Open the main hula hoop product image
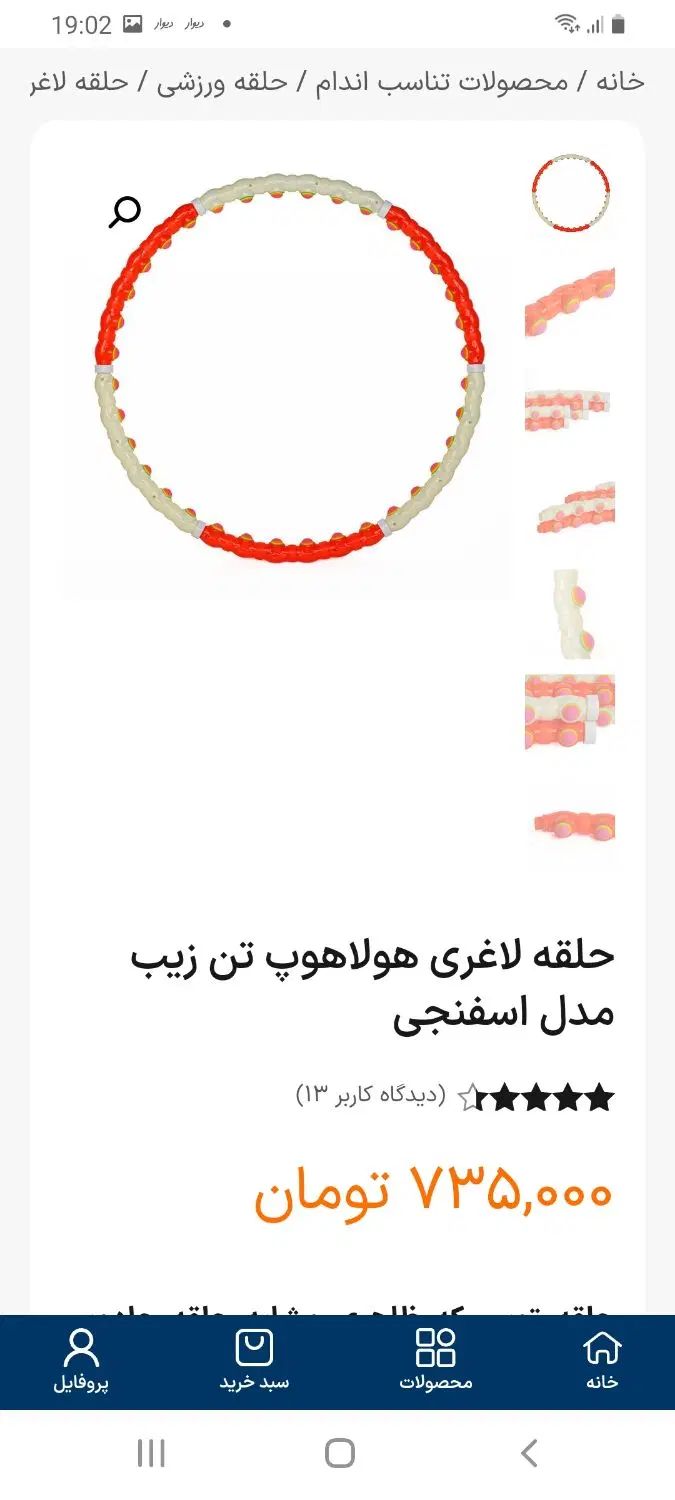This screenshot has height=1500, width=675. click(289, 370)
